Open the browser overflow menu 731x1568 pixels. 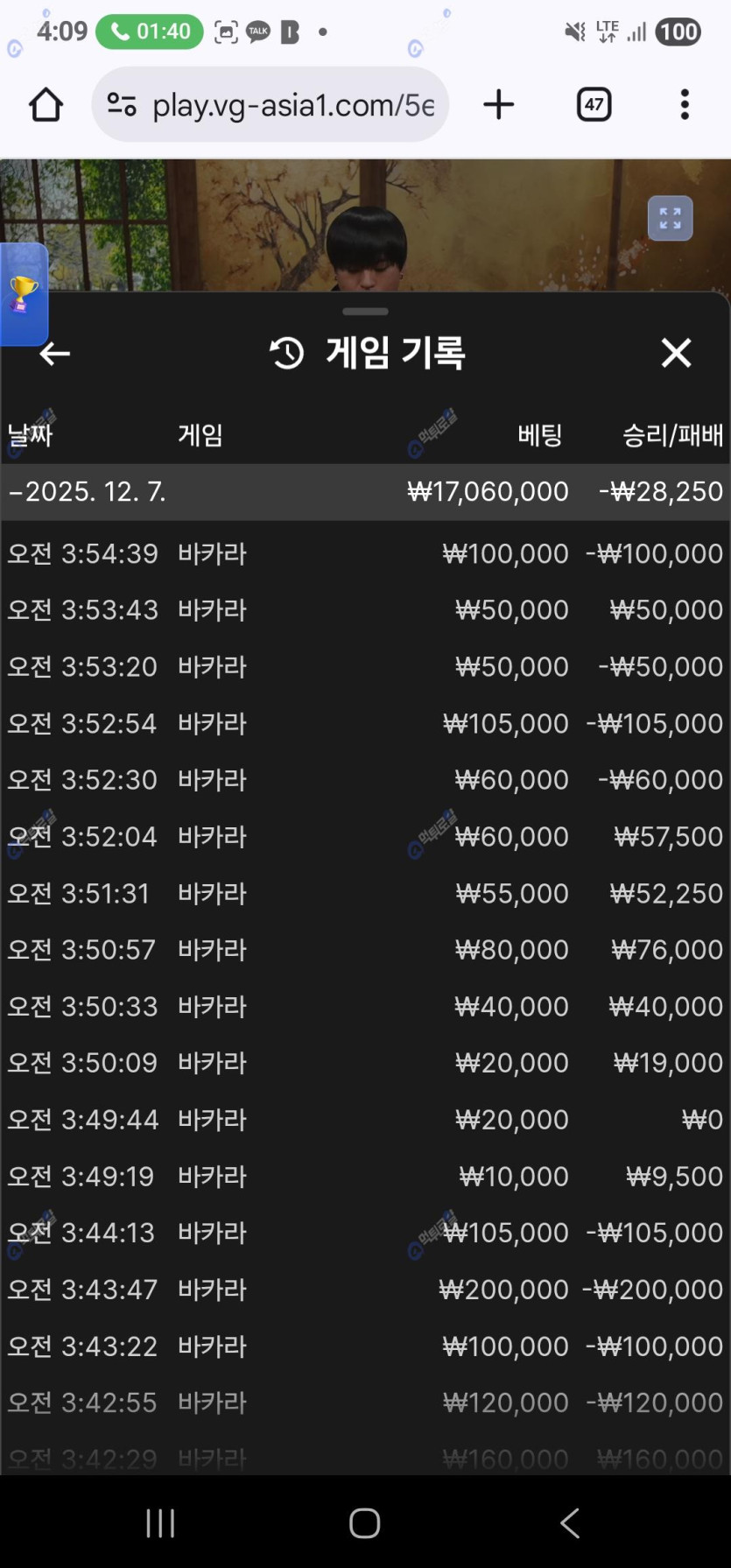[685, 105]
